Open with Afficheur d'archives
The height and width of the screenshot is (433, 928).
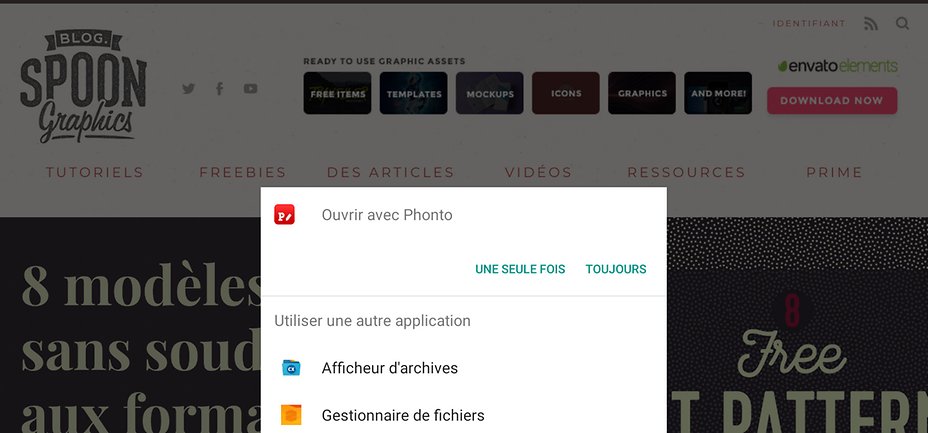click(x=389, y=368)
